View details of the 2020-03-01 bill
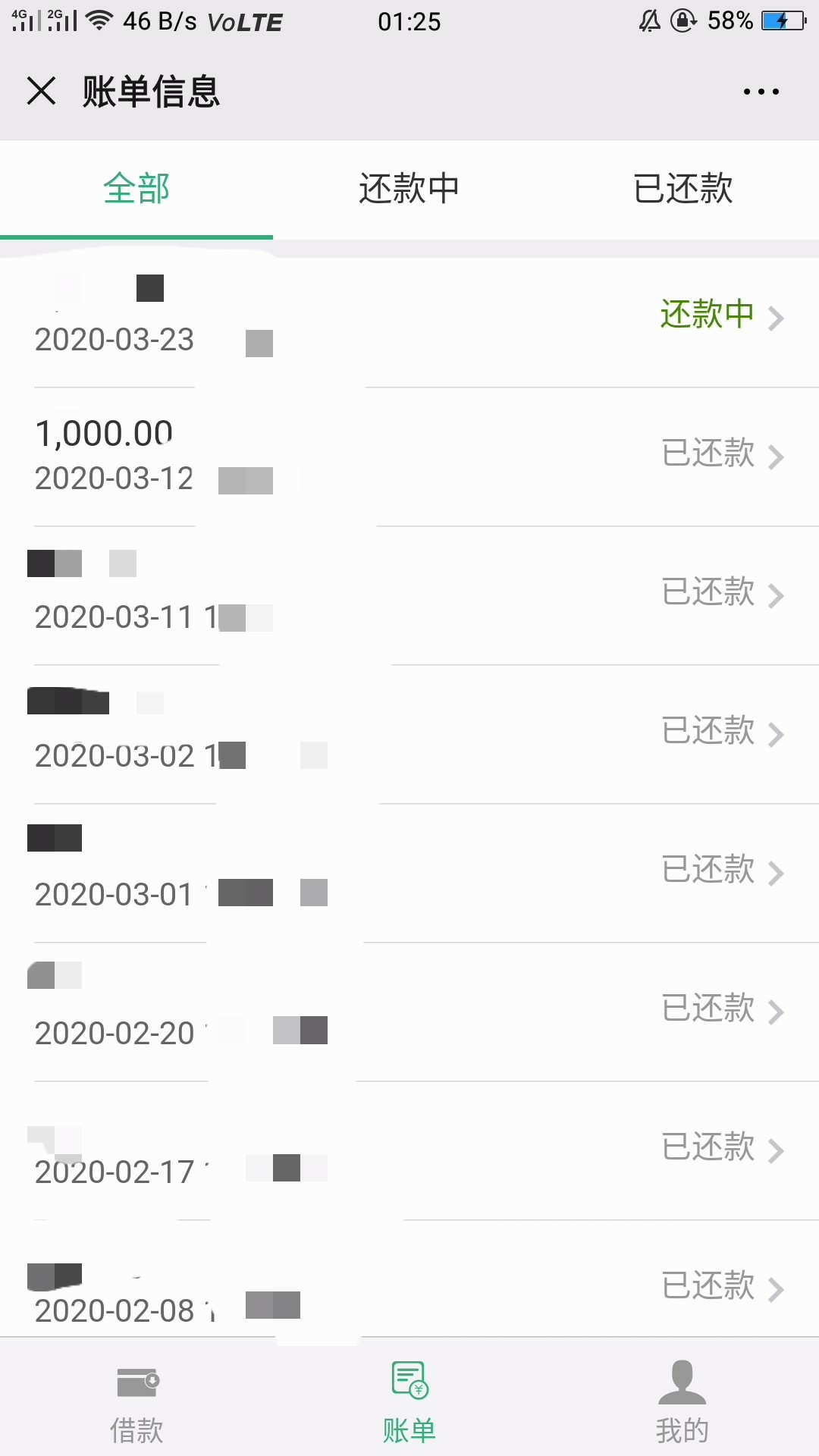Screen dimensions: 819x1456 (409, 873)
